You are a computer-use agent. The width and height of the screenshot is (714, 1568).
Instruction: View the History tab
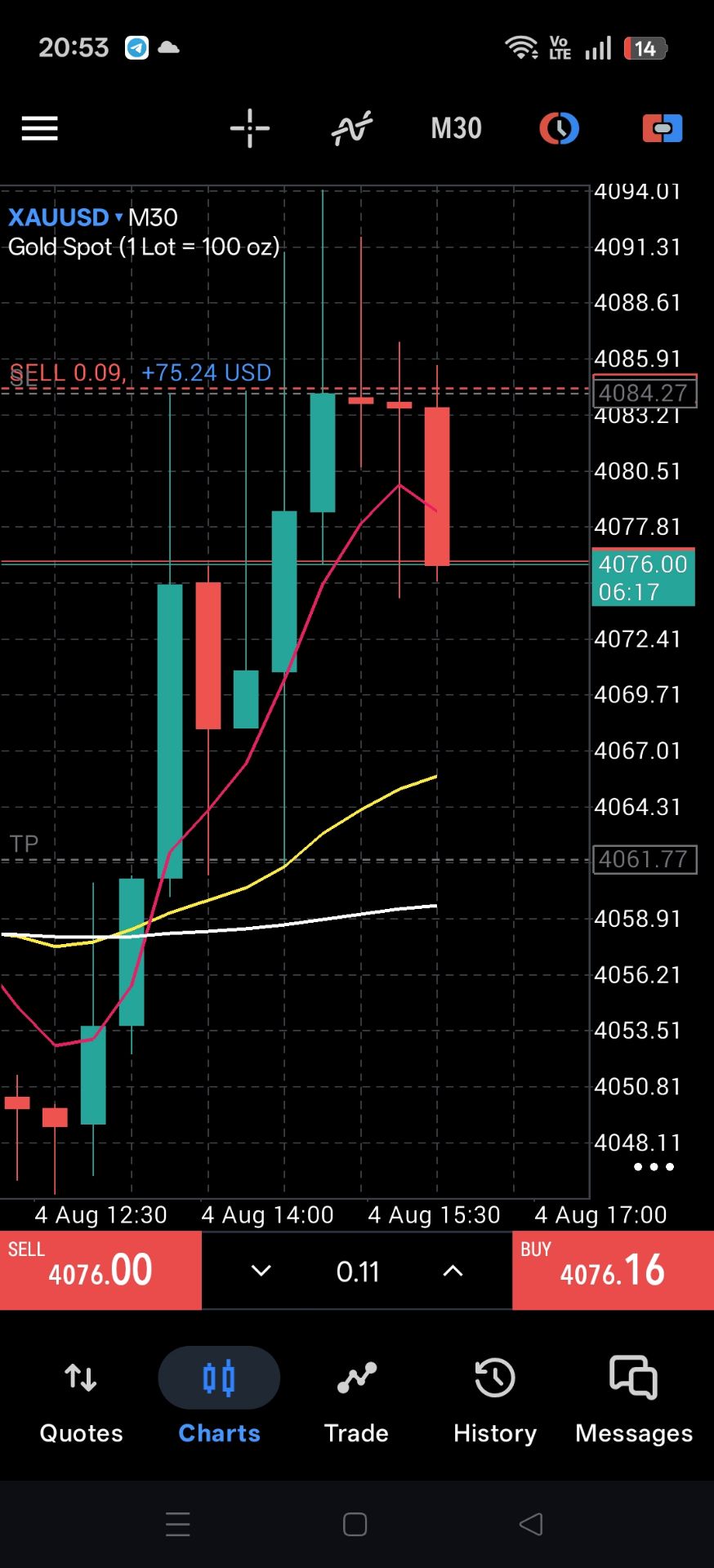(x=495, y=1400)
